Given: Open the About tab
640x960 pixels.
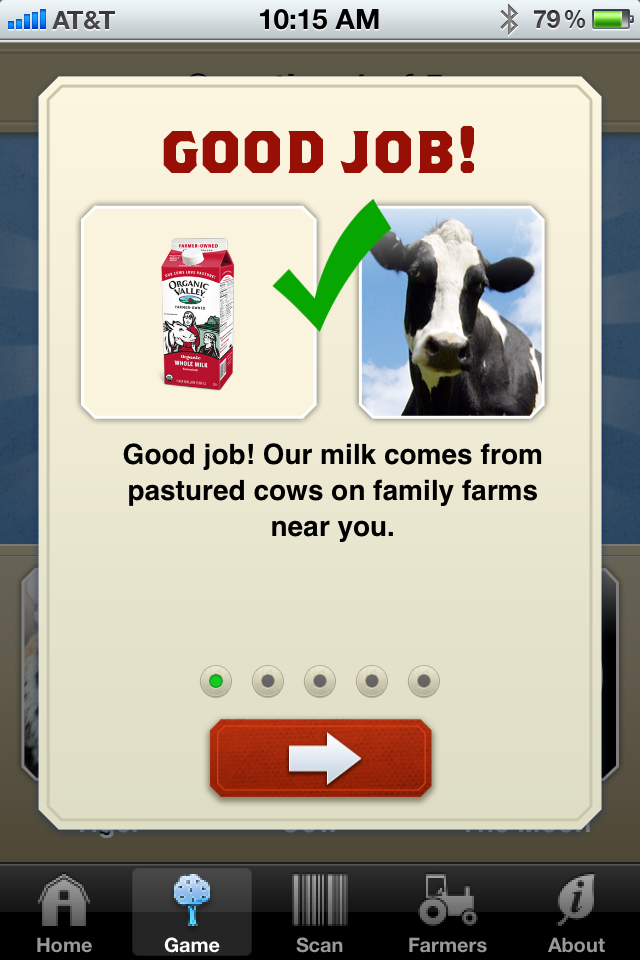Looking at the screenshot, I should (576, 912).
